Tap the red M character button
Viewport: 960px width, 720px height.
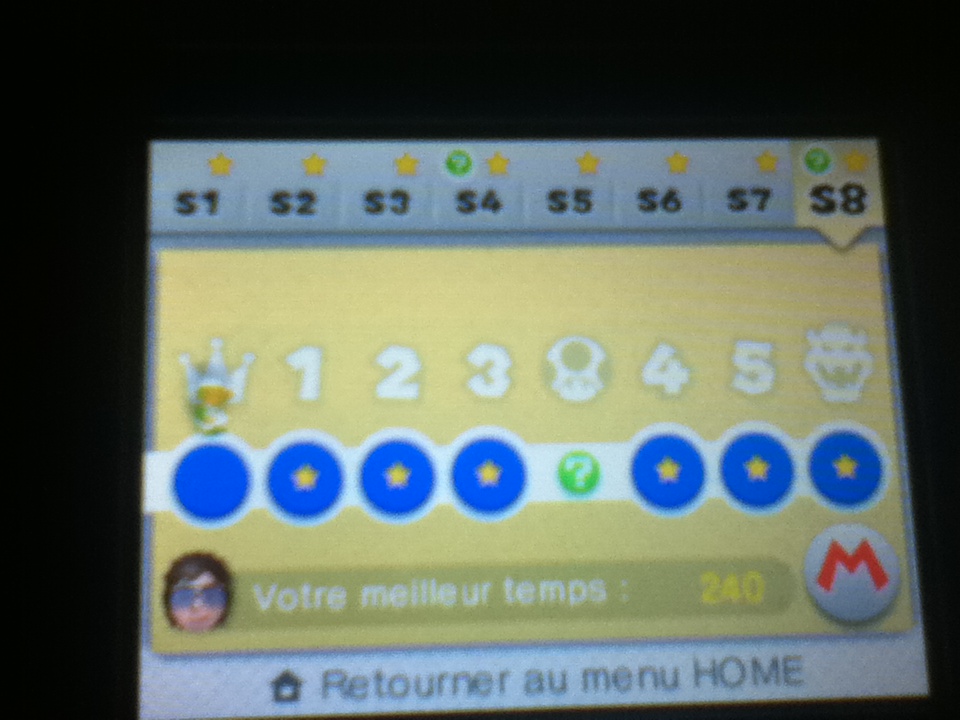pos(852,573)
